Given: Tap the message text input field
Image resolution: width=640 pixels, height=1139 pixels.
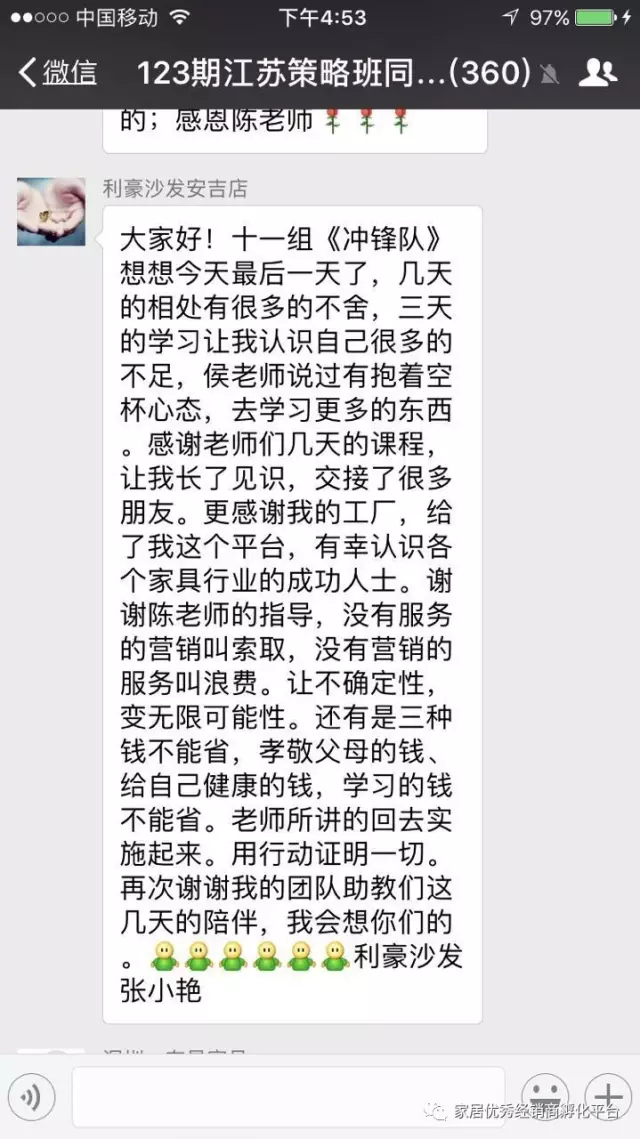Looking at the screenshot, I should pos(288,1097).
